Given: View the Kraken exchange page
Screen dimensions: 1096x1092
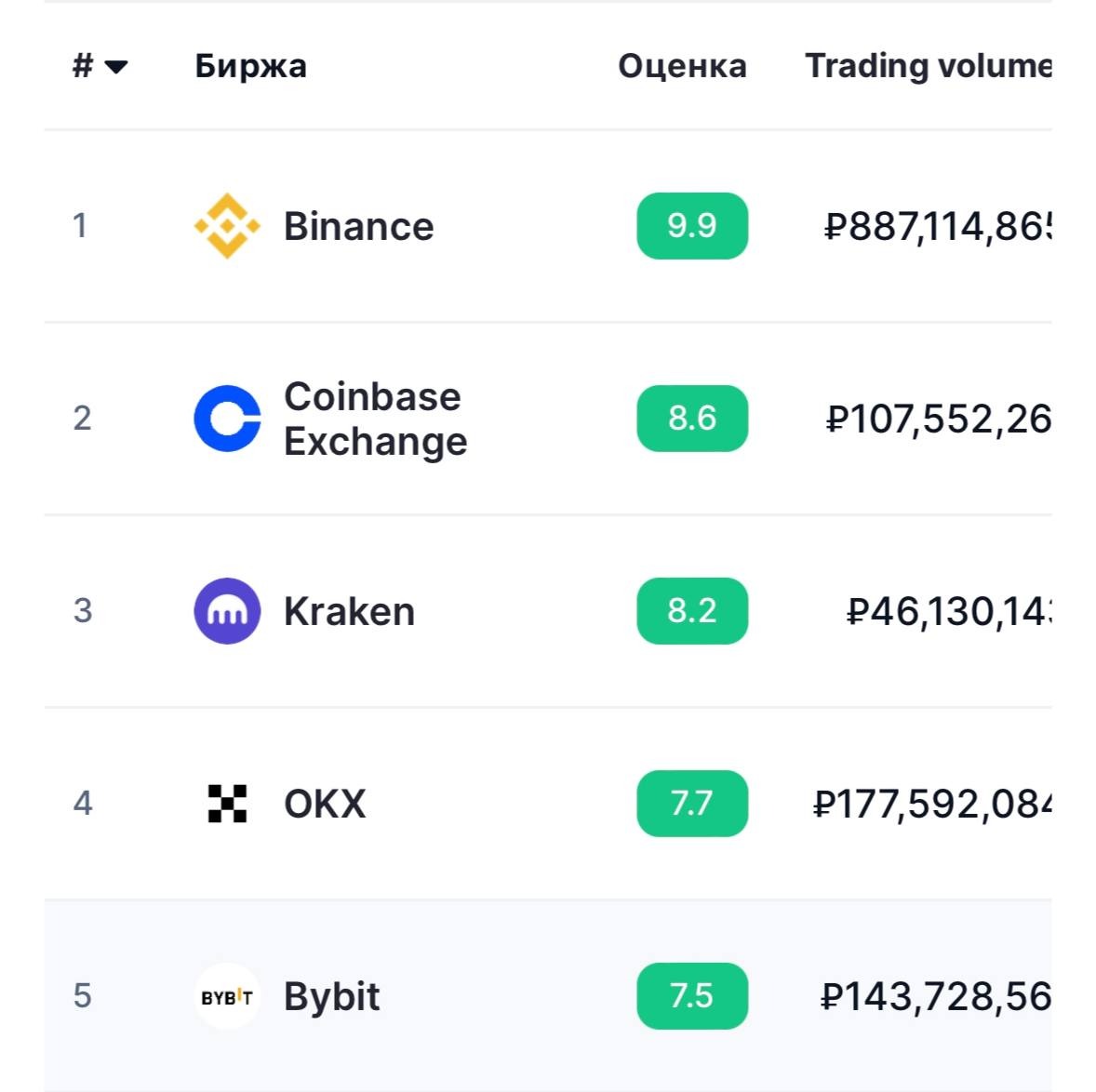Looking at the screenshot, I should coord(349,611).
